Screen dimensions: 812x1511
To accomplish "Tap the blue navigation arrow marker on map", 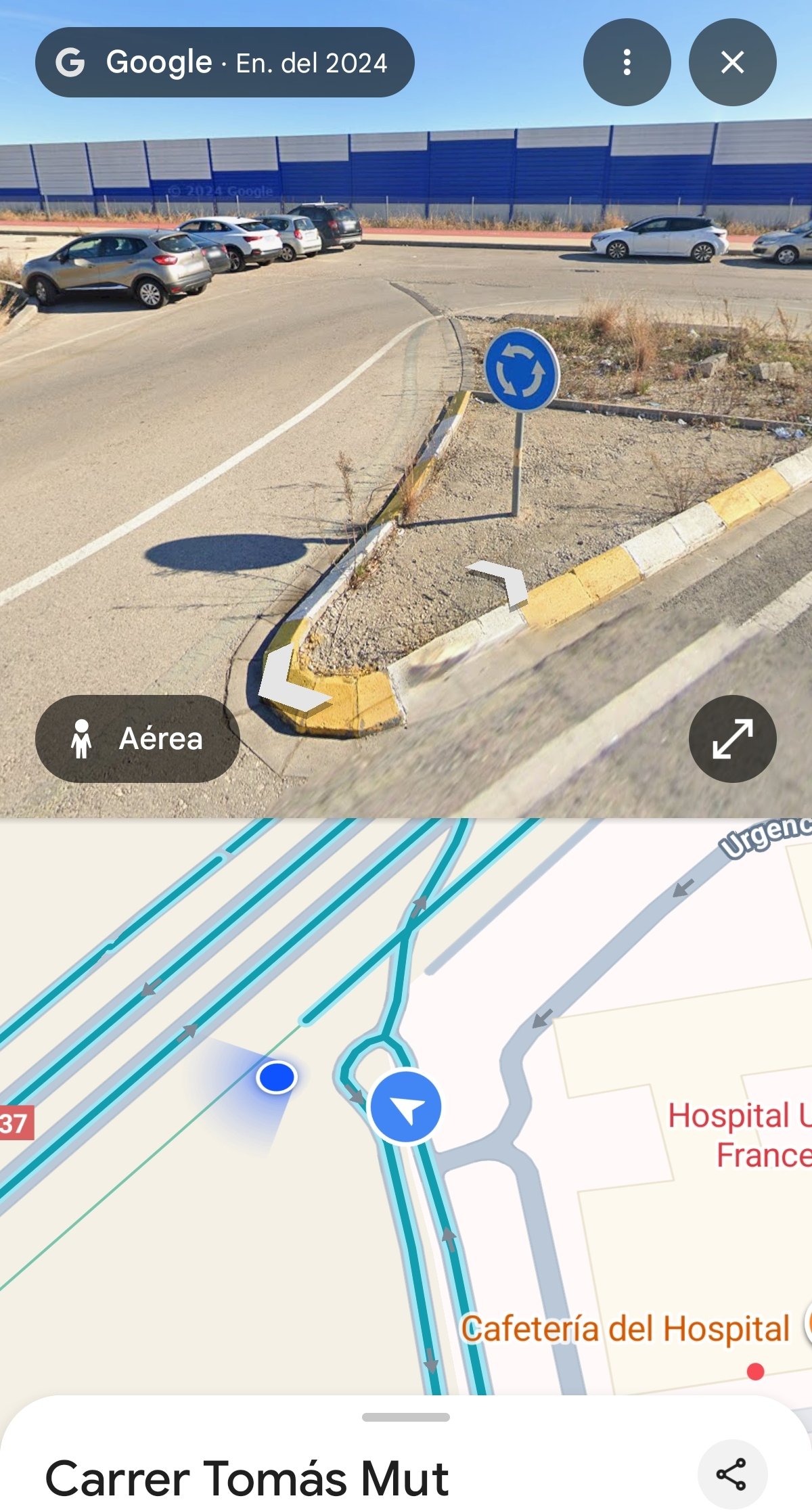I will coord(406,1108).
